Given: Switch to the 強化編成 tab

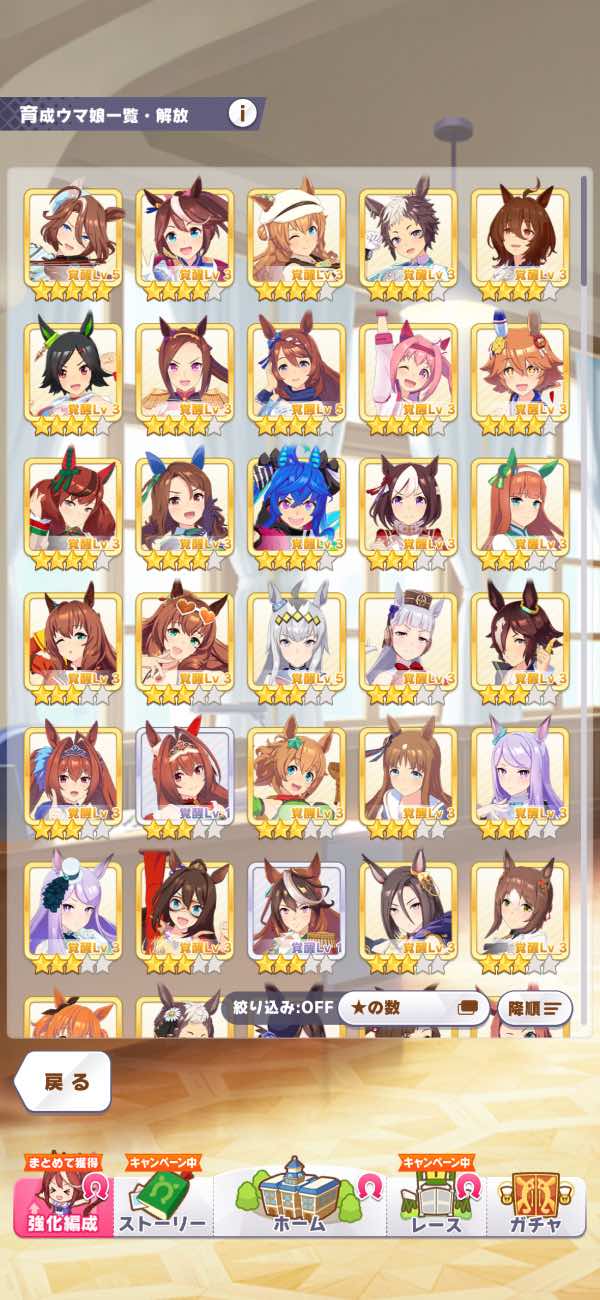Looking at the screenshot, I should coord(63,1206).
